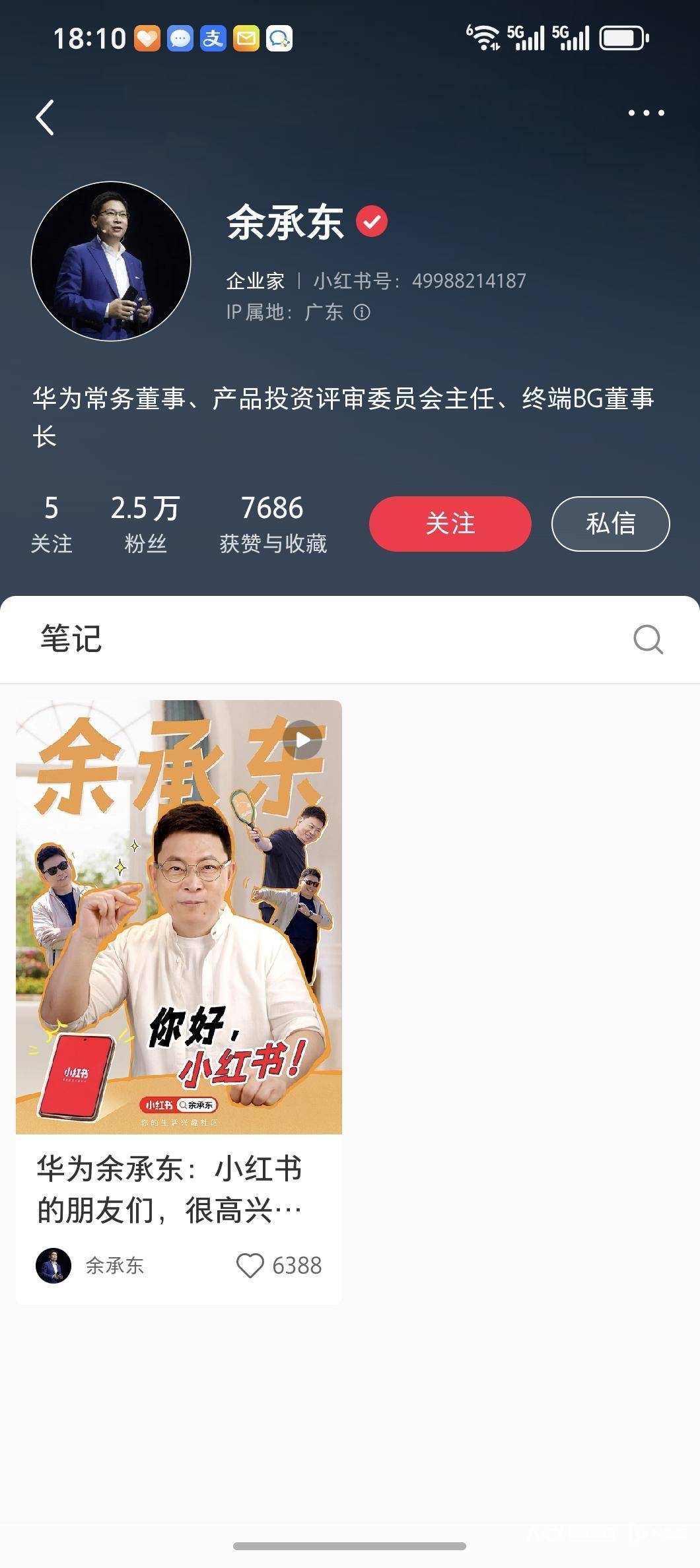Viewport: 700px width, 1568px height.
Task: Open the IP属地 info icon
Action: 362,312
